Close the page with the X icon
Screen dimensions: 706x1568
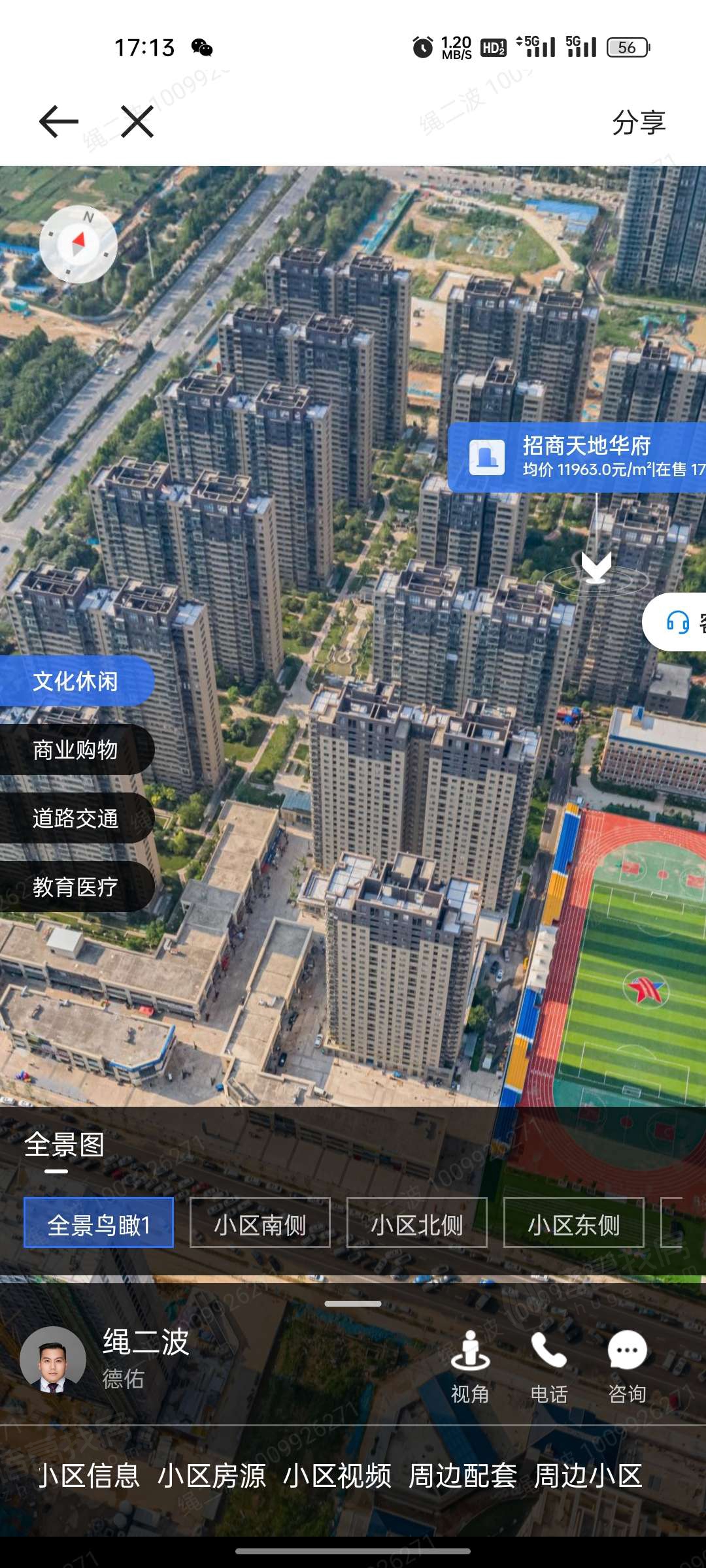click(x=137, y=122)
